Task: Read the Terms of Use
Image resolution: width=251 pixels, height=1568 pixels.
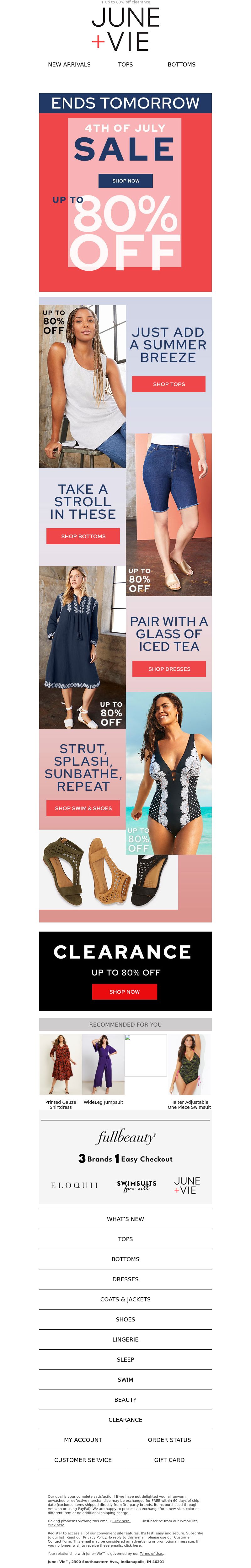Action: tap(151, 1554)
